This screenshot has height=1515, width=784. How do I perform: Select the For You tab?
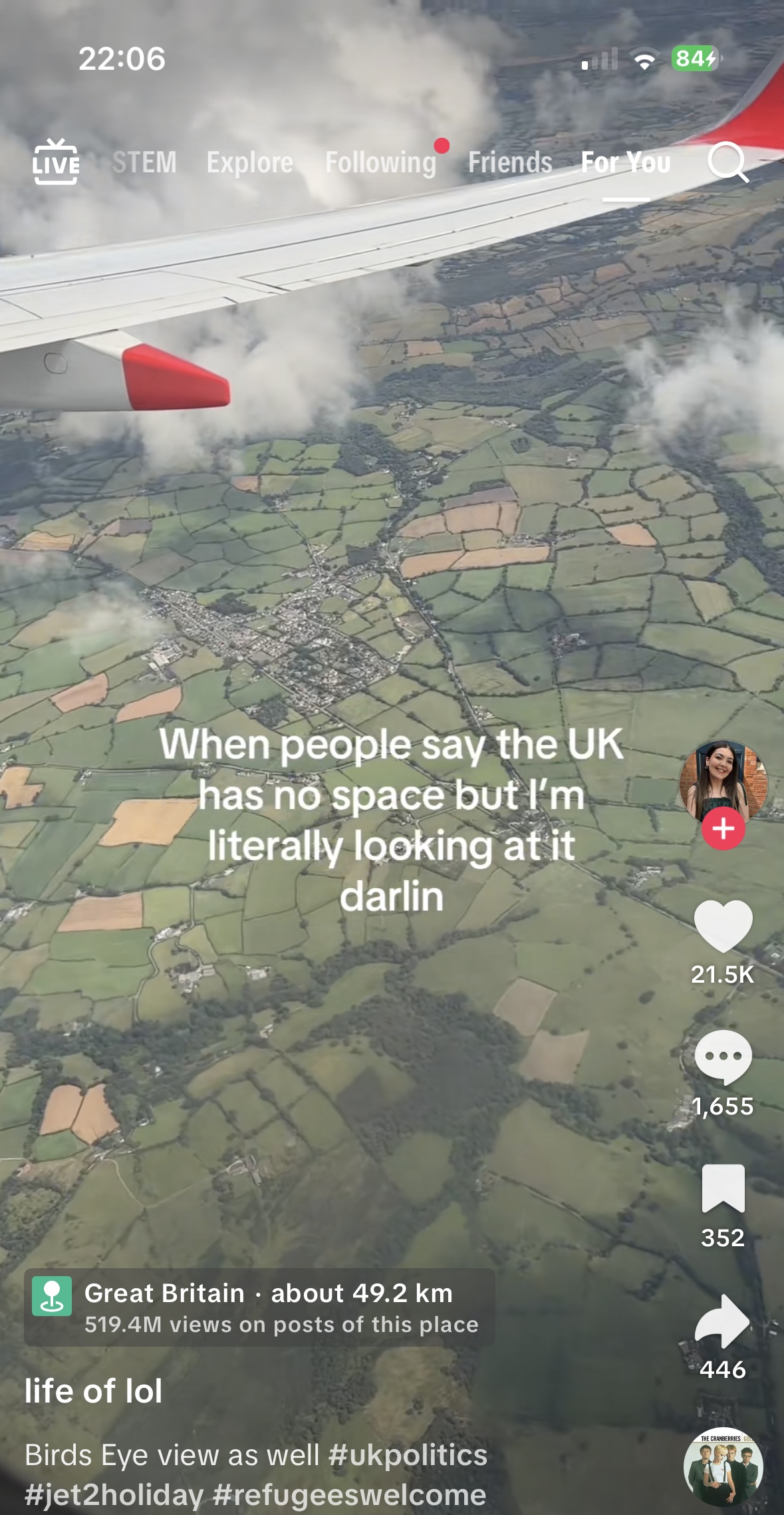(626, 162)
